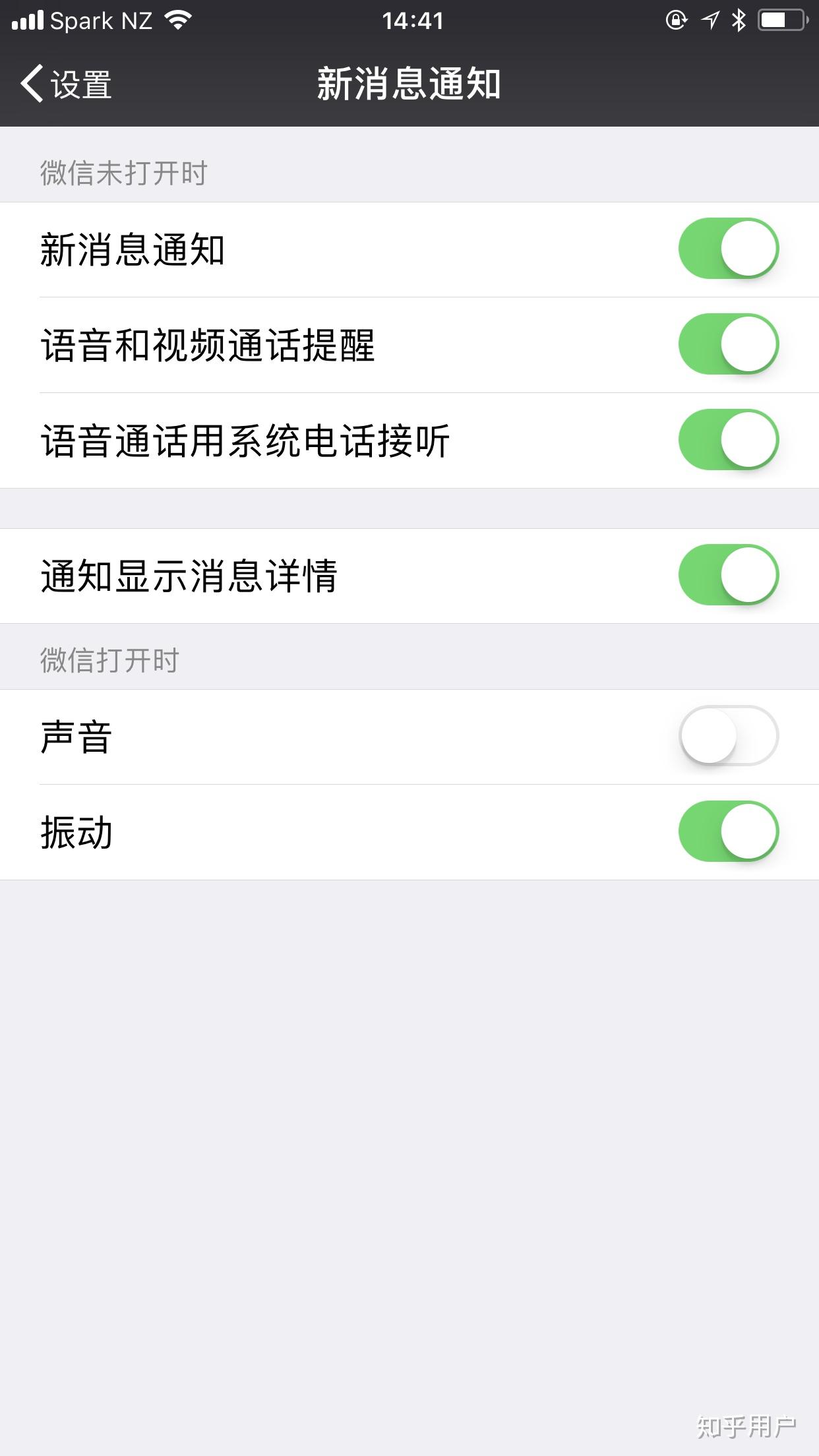Enable the 声音 switch

tap(728, 736)
